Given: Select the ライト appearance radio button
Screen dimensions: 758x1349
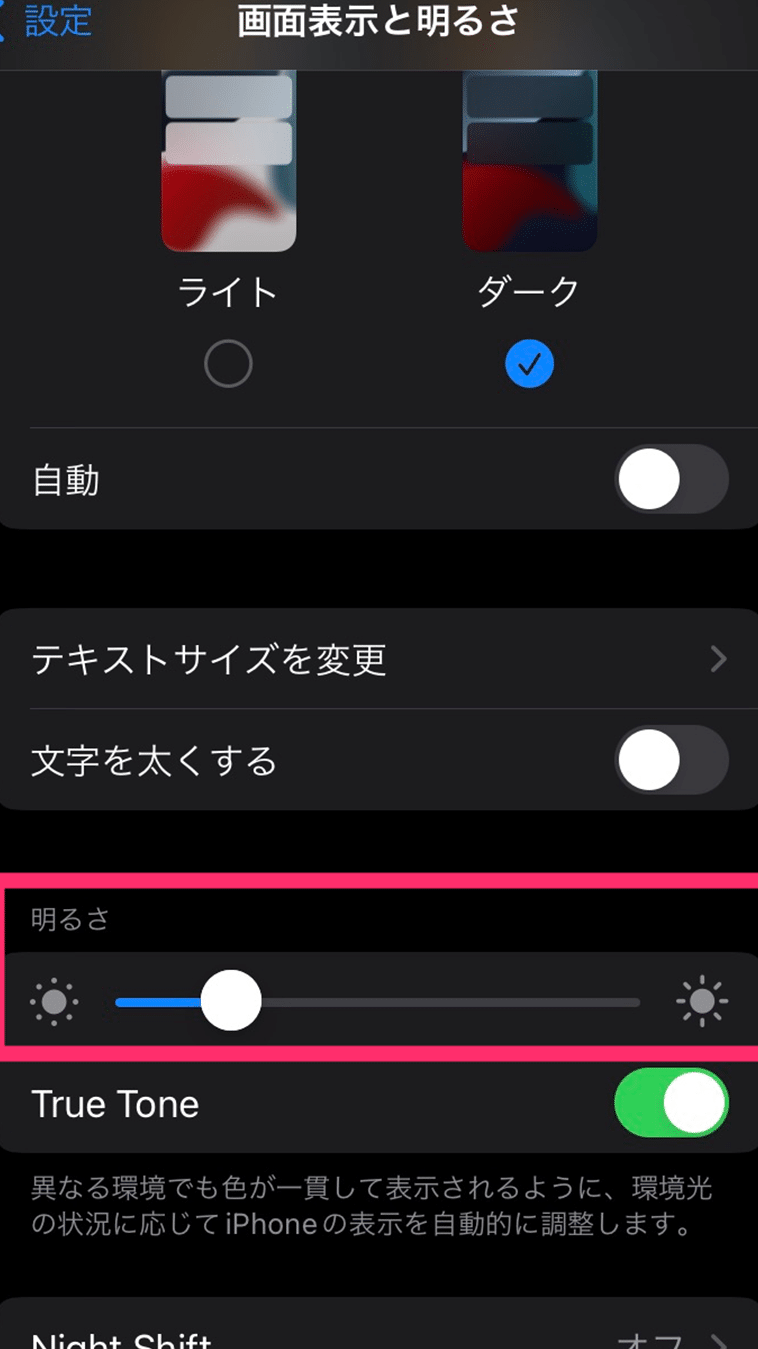Looking at the screenshot, I should pyautogui.click(x=228, y=366).
